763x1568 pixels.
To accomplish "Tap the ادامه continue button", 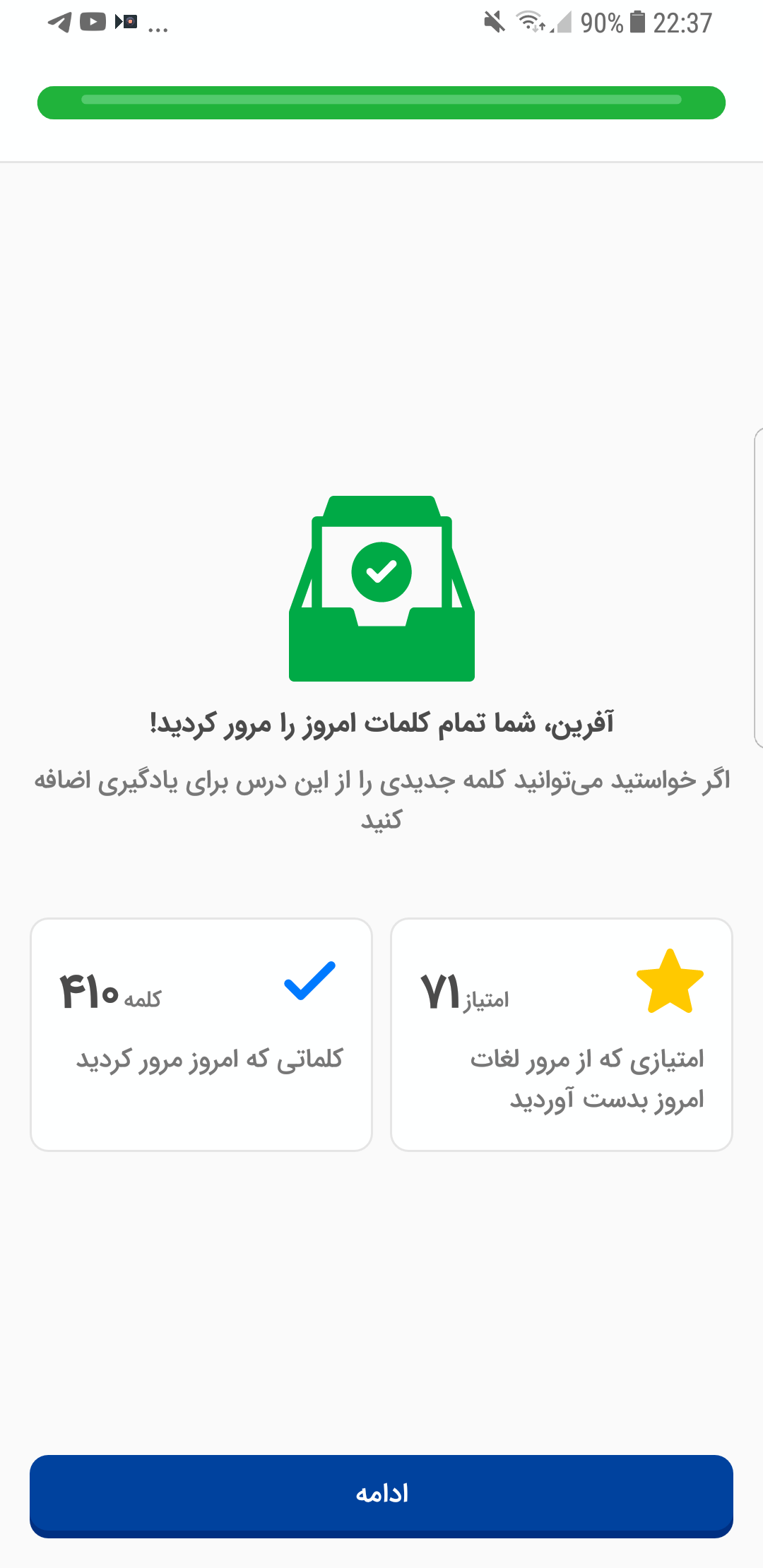I will pos(381,1495).
